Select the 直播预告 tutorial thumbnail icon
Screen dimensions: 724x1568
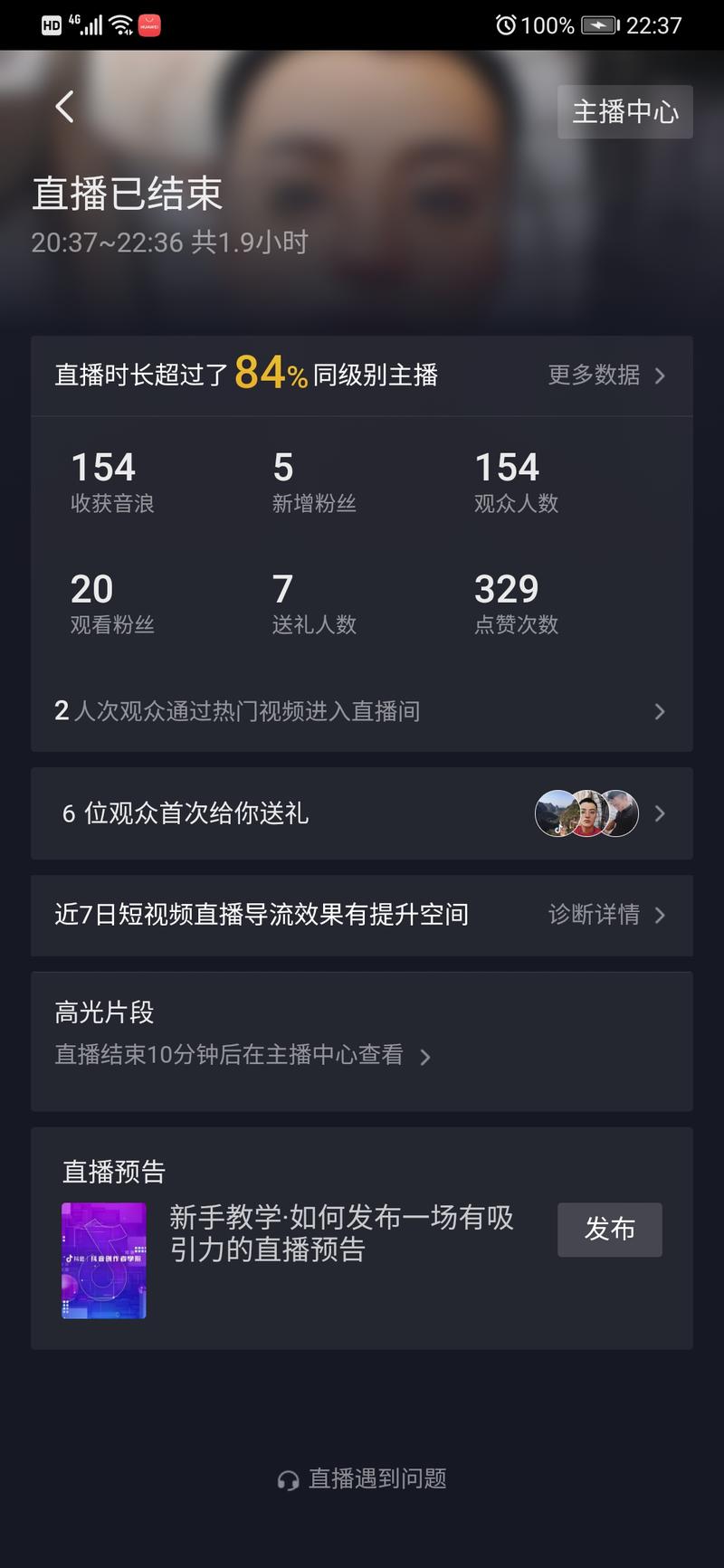[103, 1260]
